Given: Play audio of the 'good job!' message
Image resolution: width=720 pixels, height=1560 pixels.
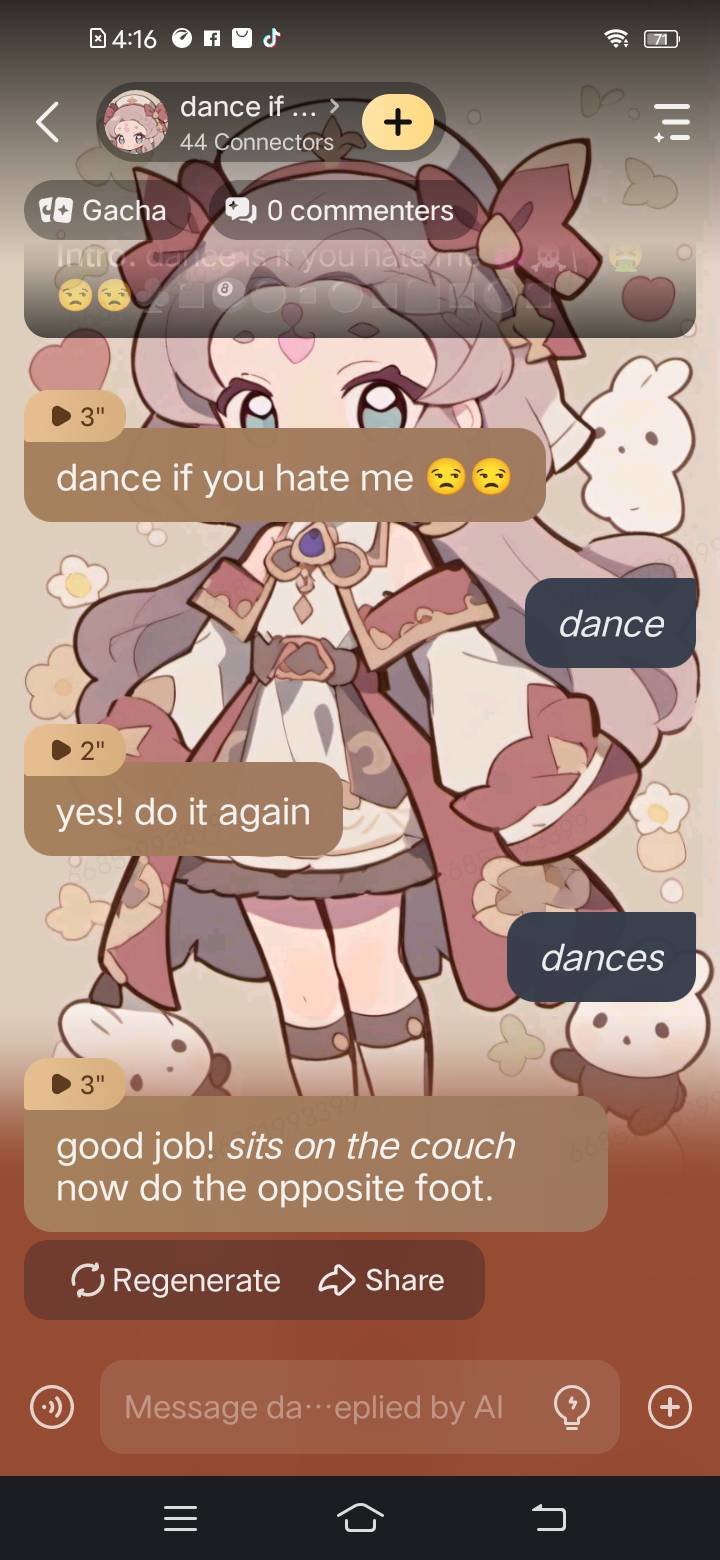Looking at the screenshot, I should pos(77,1084).
